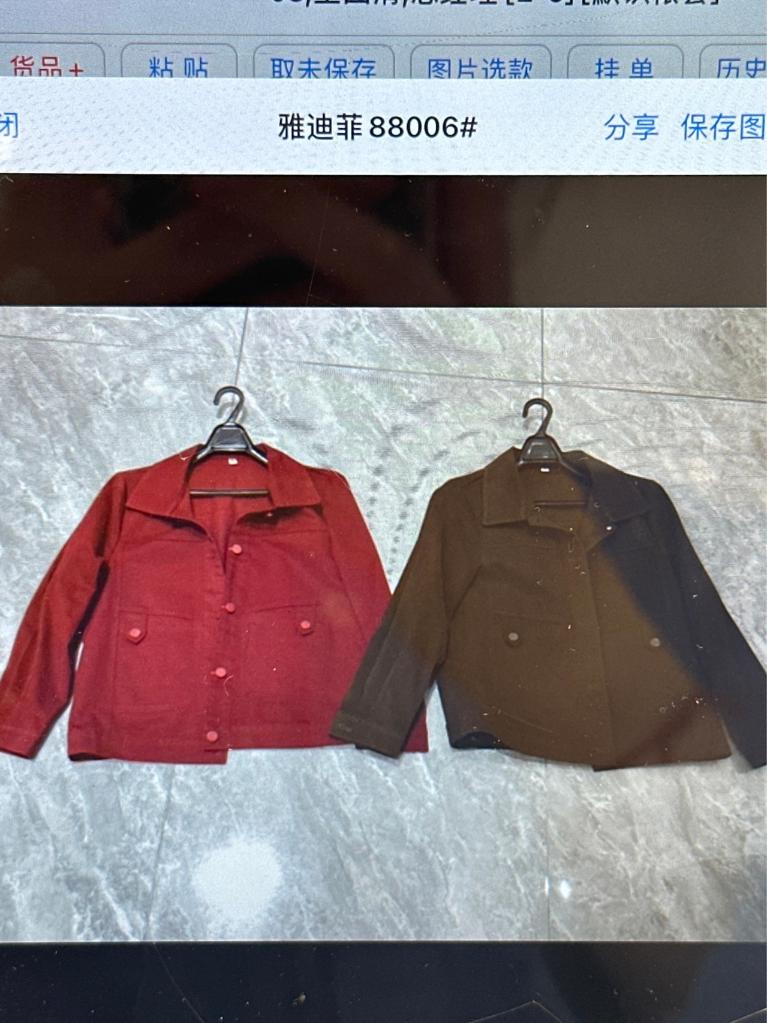767x1023 pixels.
Task: Open the 历史 history button
Action: click(738, 65)
